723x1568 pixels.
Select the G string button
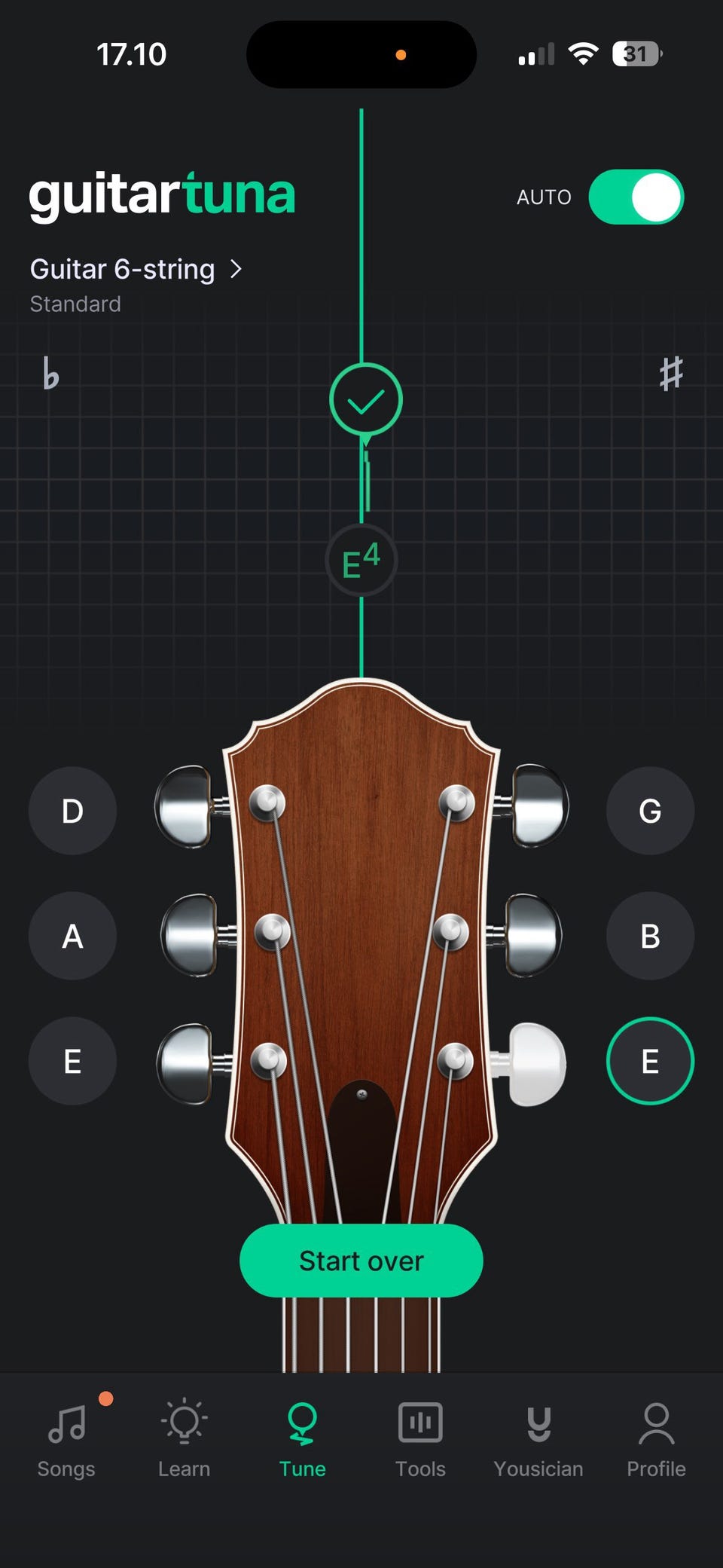point(650,811)
